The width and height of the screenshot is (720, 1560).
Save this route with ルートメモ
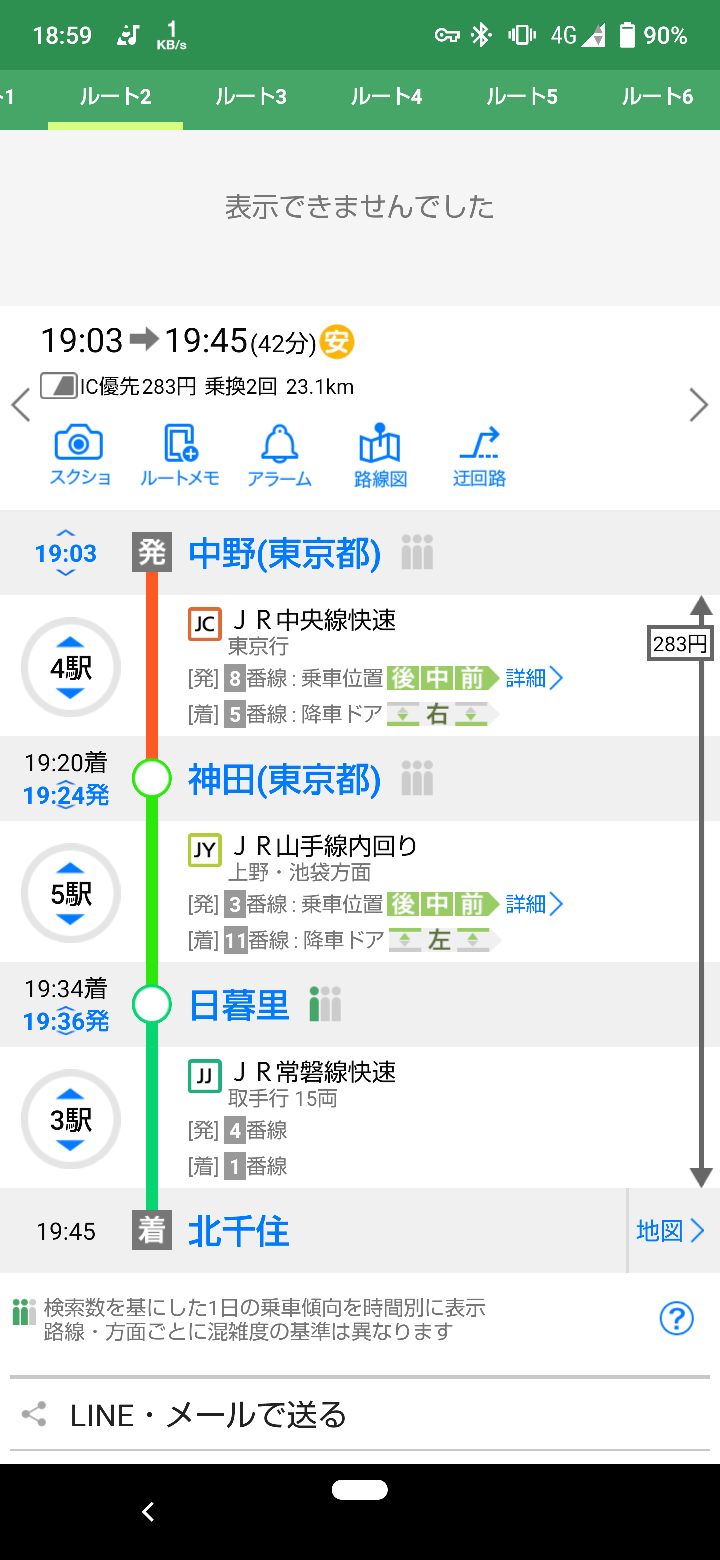(180, 456)
